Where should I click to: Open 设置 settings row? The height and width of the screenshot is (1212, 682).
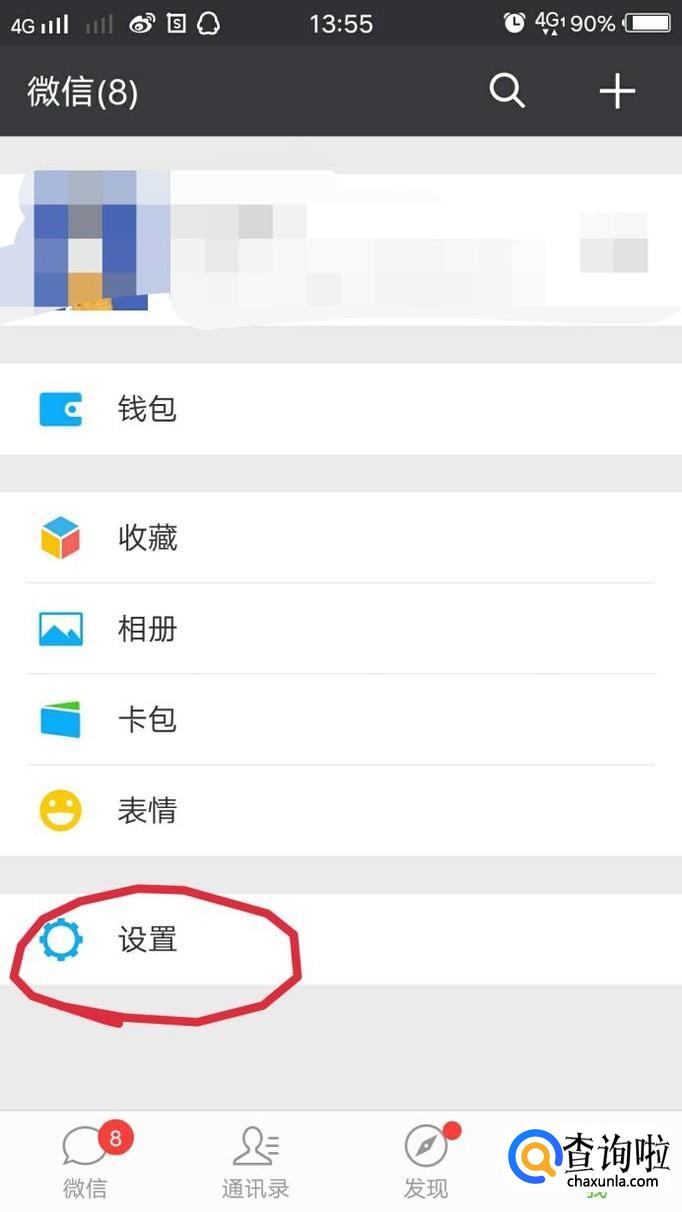(x=341, y=940)
